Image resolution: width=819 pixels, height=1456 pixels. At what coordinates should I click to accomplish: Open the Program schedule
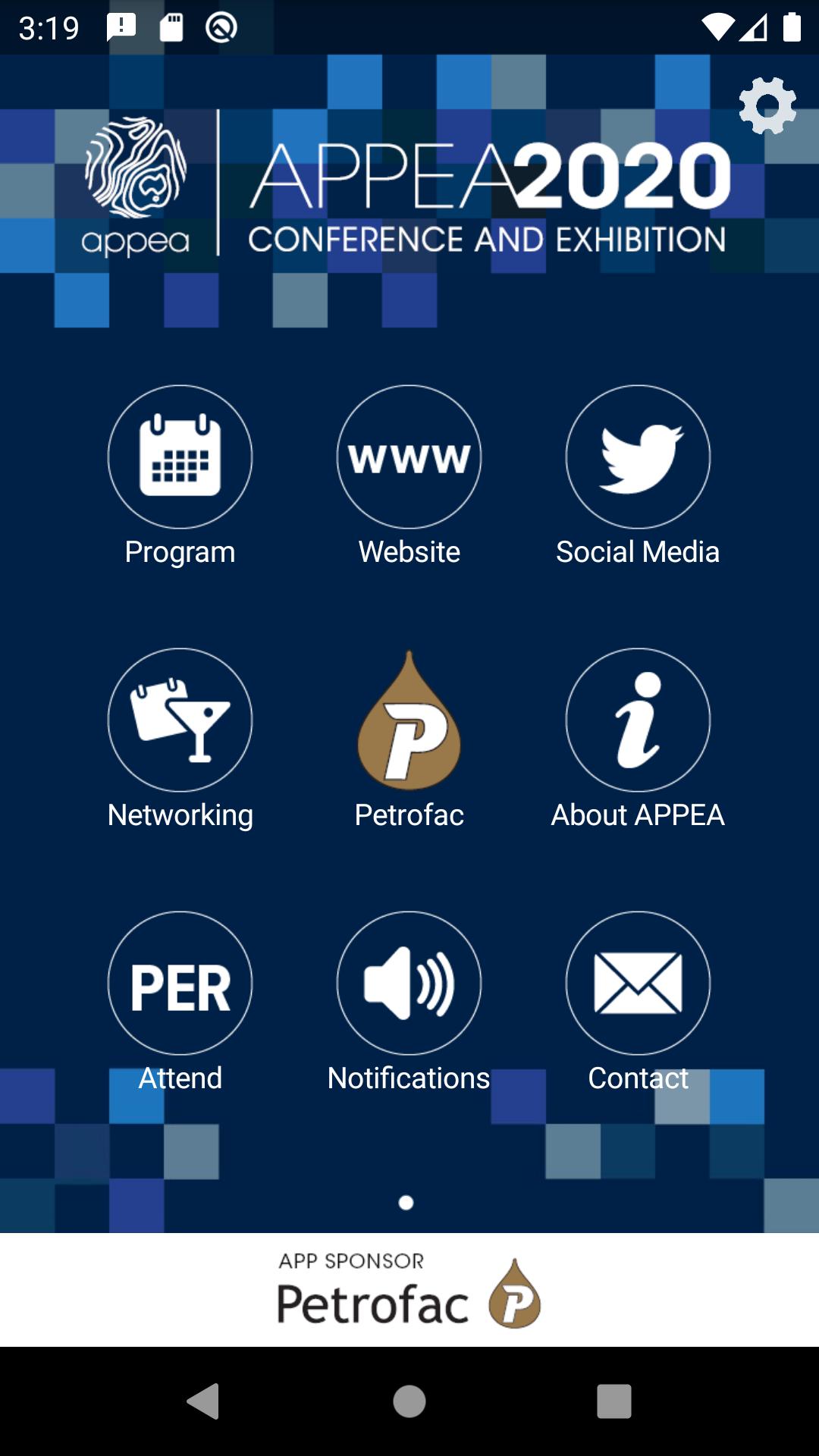[x=180, y=457]
